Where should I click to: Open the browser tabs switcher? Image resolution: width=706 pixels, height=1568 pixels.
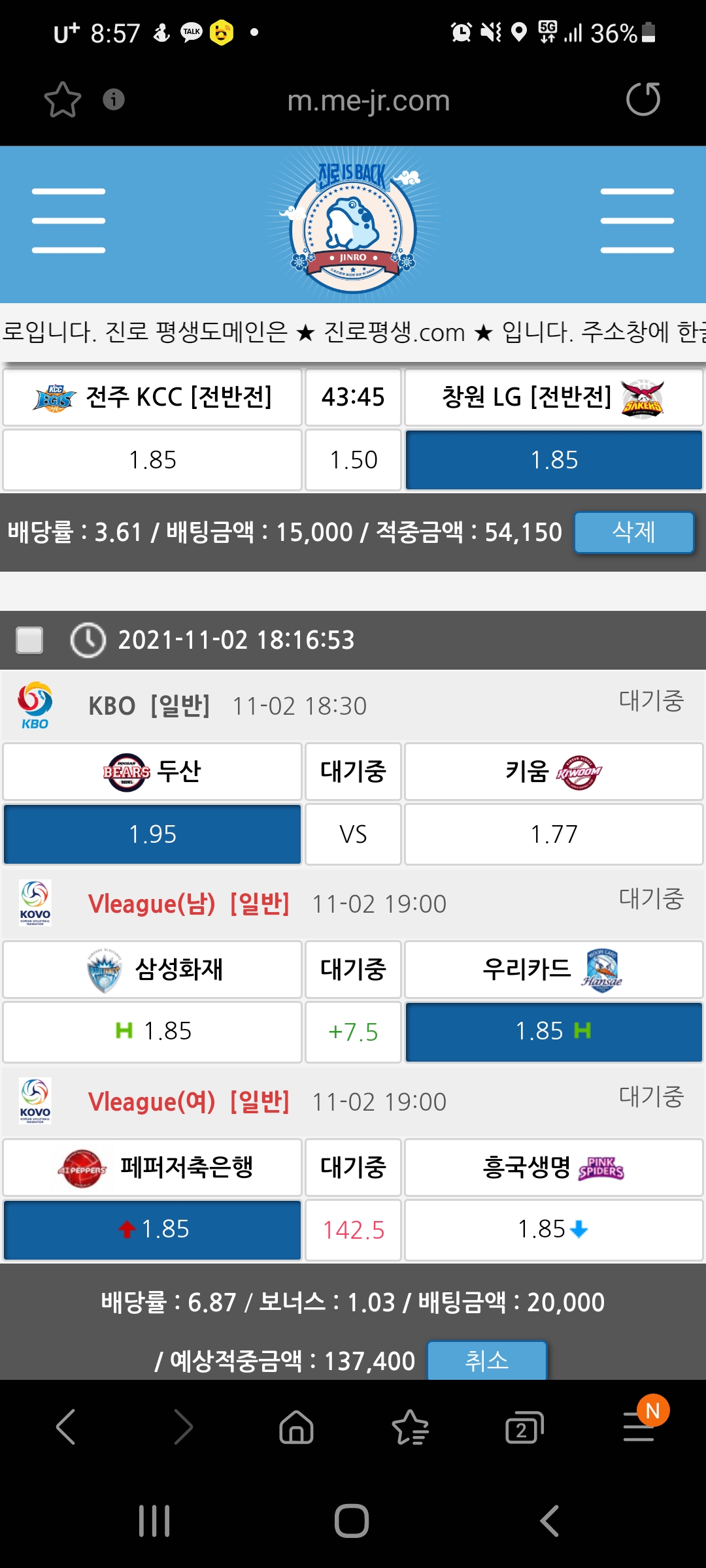tap(524, 1428)
